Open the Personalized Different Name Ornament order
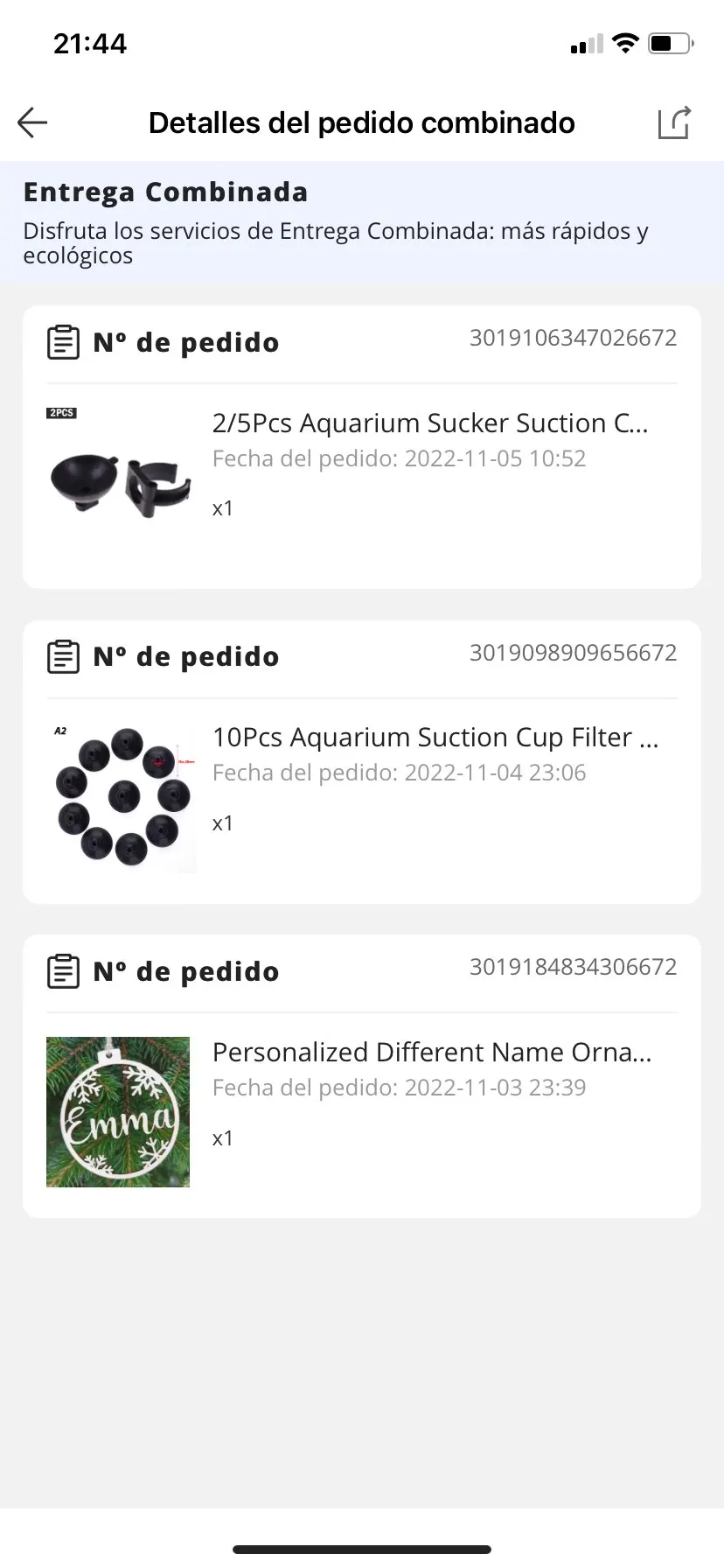This screenshot has height=1568, width=724. [x=431, y=1053]
